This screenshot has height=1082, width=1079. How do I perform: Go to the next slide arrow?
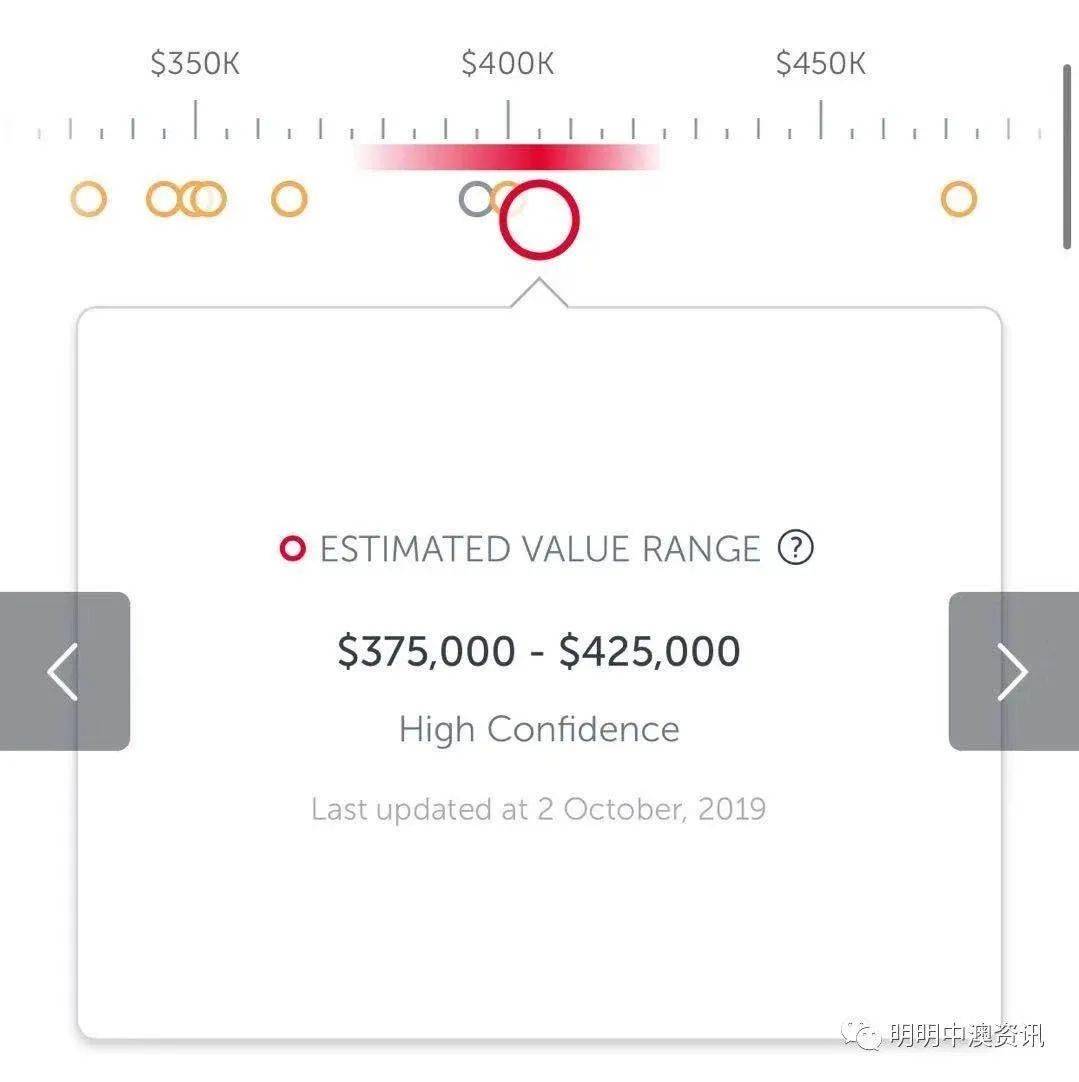pyautogui.click(x=1012, y=671)
